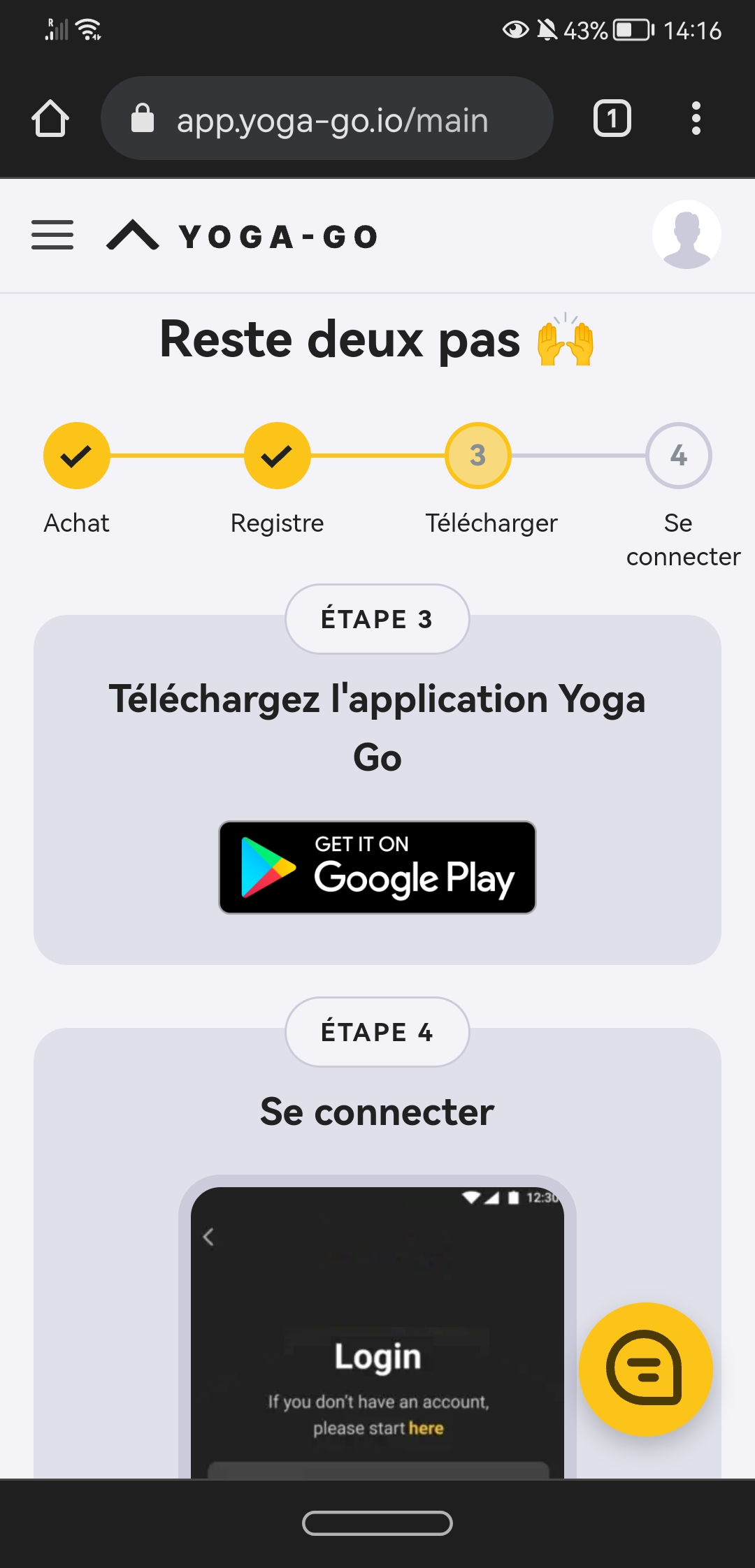Open the hamburger navigation menu
This screenshot has height=1568, width=755.
(52, 235)
